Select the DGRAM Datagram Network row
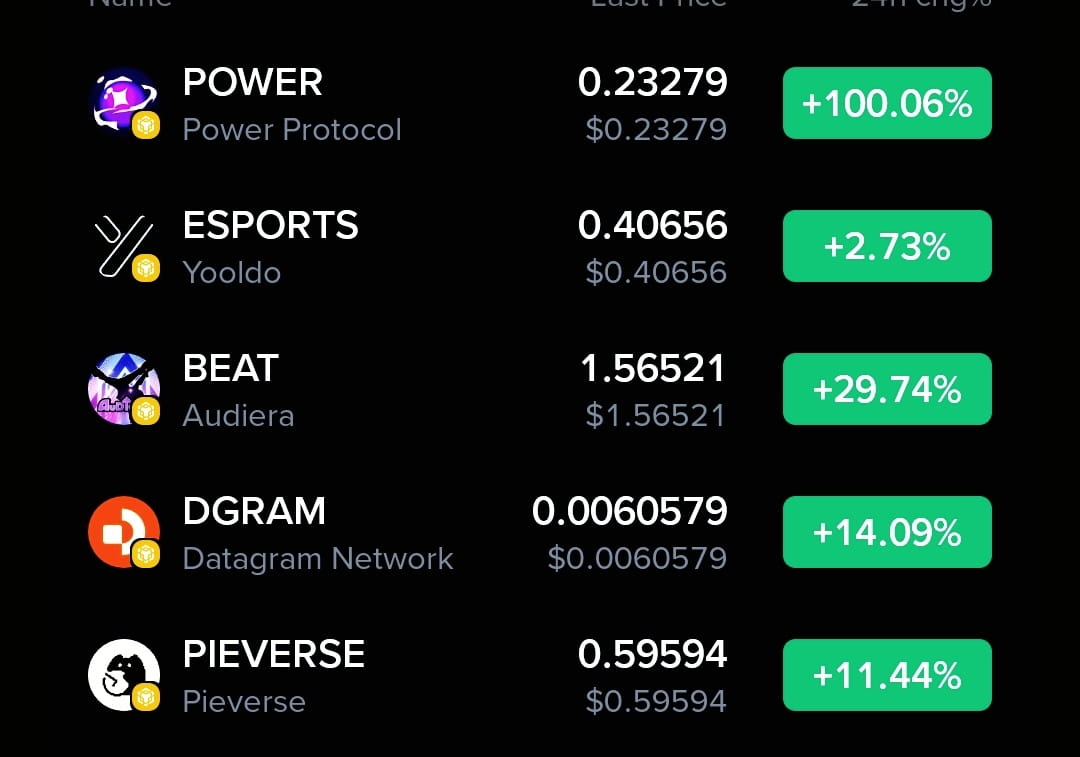Viewport: 1080px width, 757px height. point(318,533)
